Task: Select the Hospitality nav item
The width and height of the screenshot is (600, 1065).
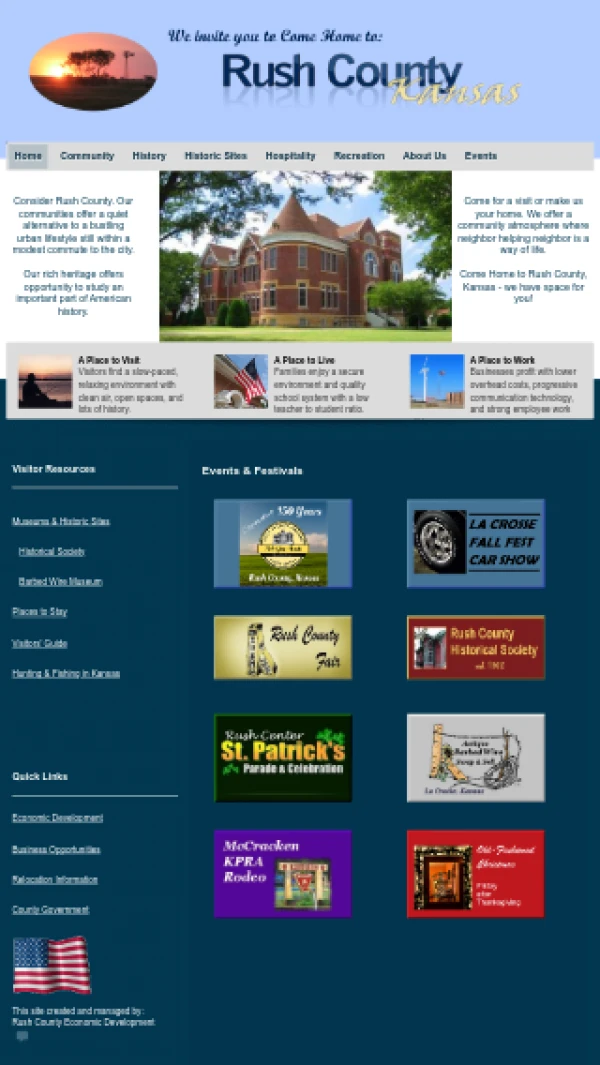Action: (290, 156)
